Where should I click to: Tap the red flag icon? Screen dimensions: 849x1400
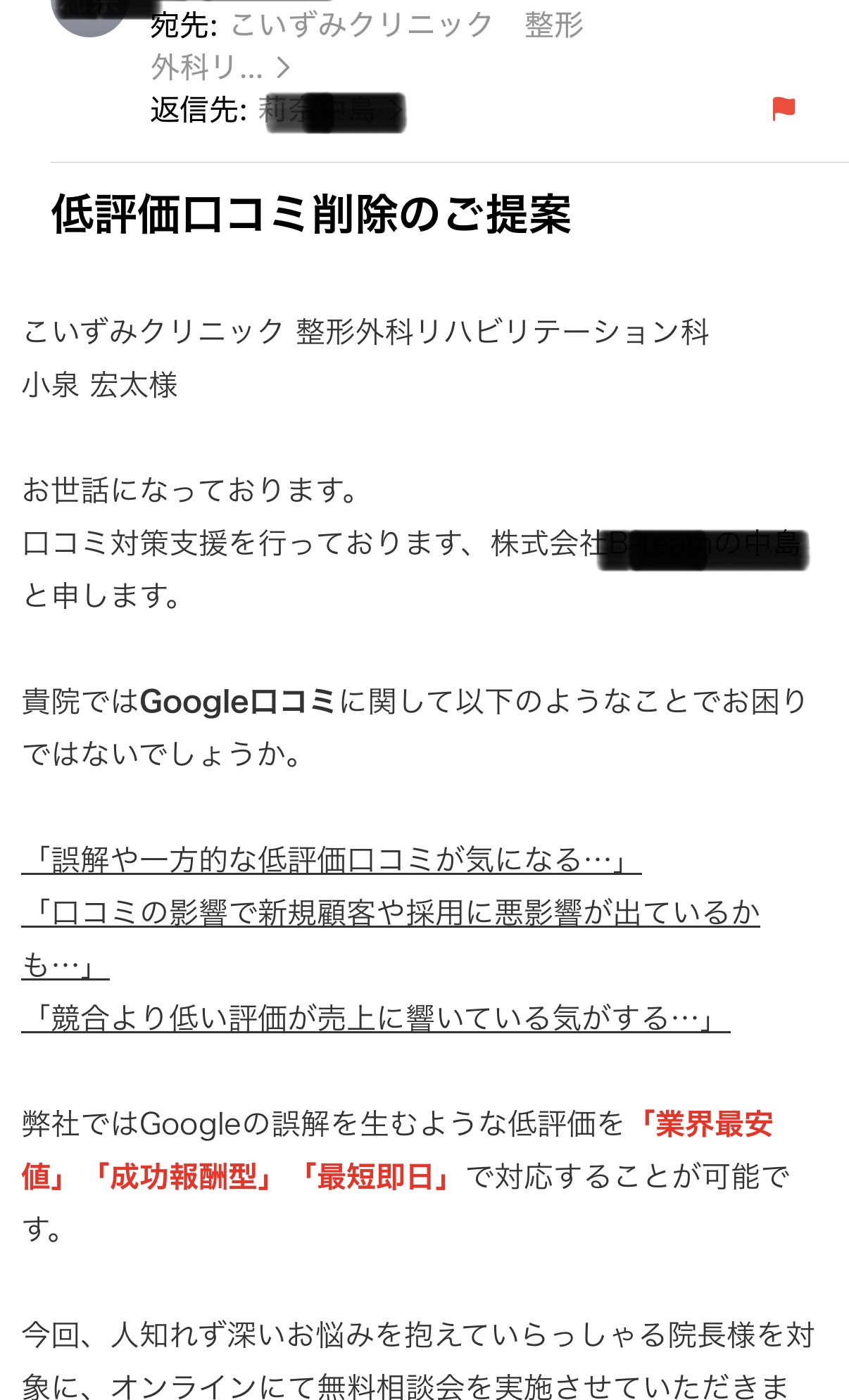pos(783,110)
